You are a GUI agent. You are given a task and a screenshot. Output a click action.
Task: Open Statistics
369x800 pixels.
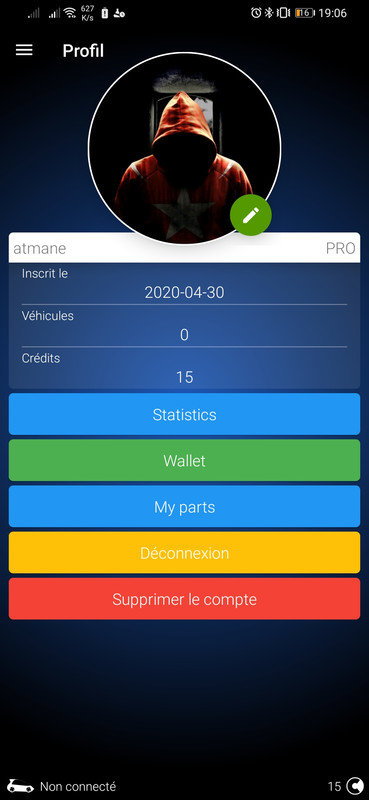coord(184,414)
